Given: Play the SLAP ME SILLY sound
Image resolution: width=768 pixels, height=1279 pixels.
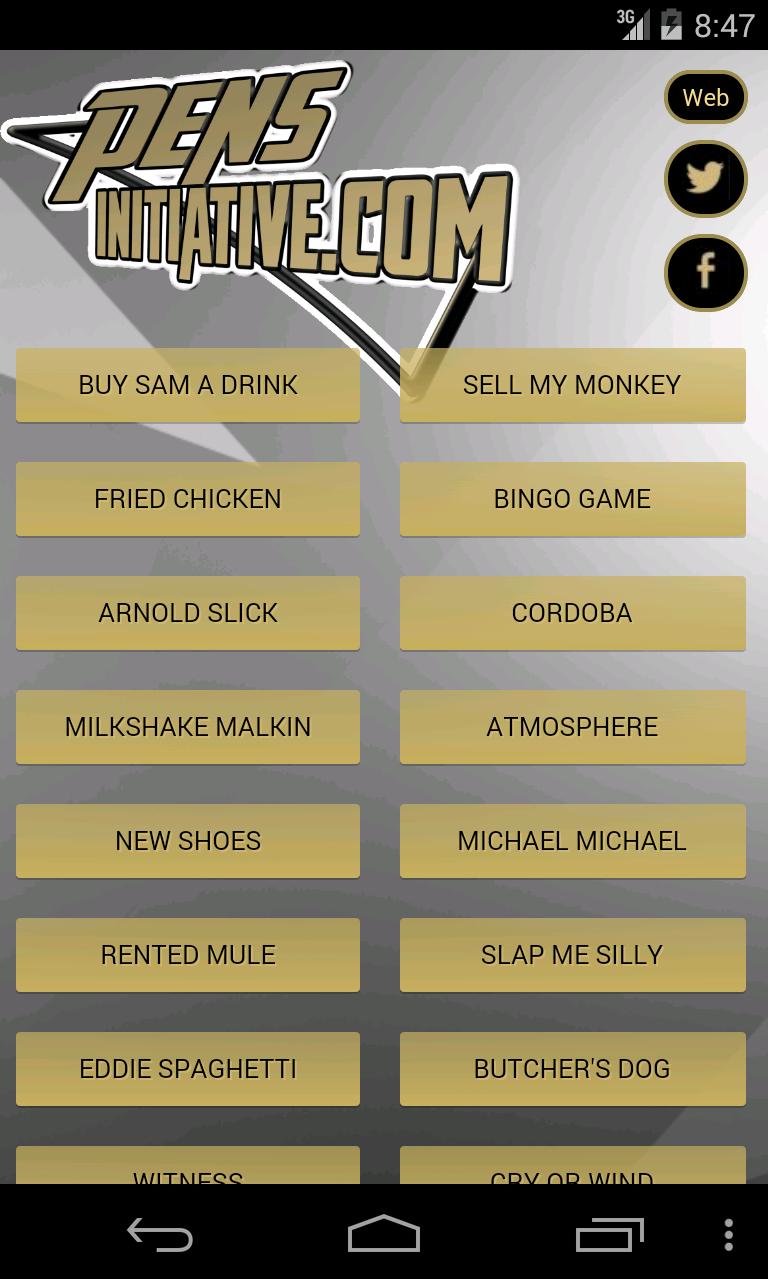Looking at the screenshot, I should [x=572, y=954].
